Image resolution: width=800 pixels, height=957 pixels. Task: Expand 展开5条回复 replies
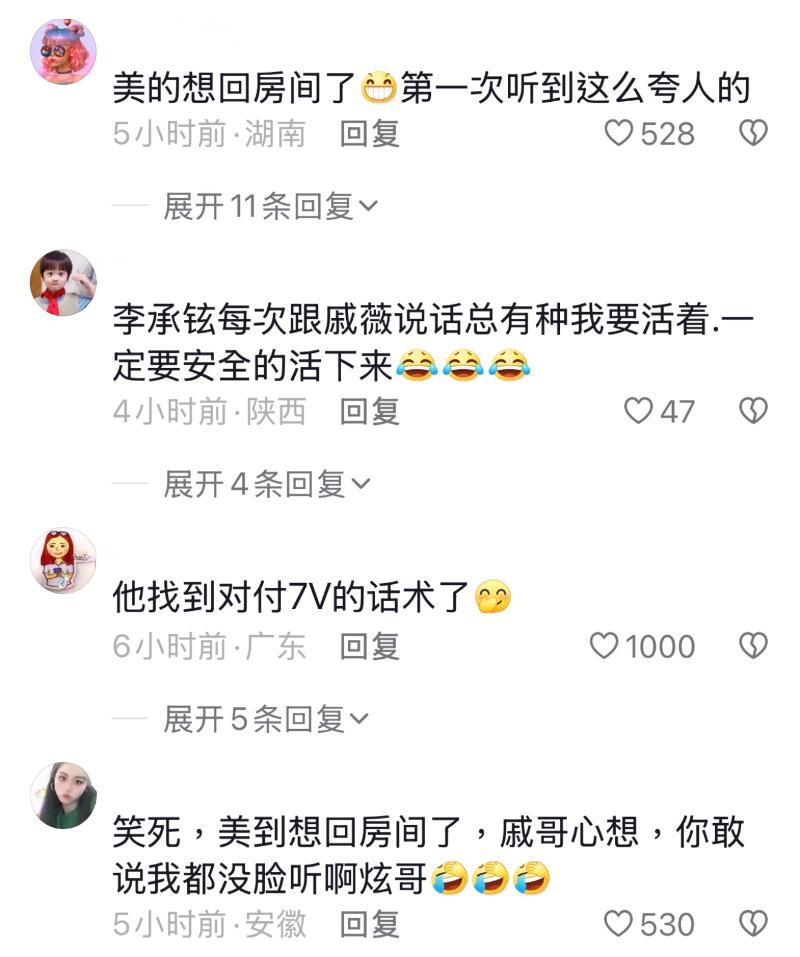266,719
